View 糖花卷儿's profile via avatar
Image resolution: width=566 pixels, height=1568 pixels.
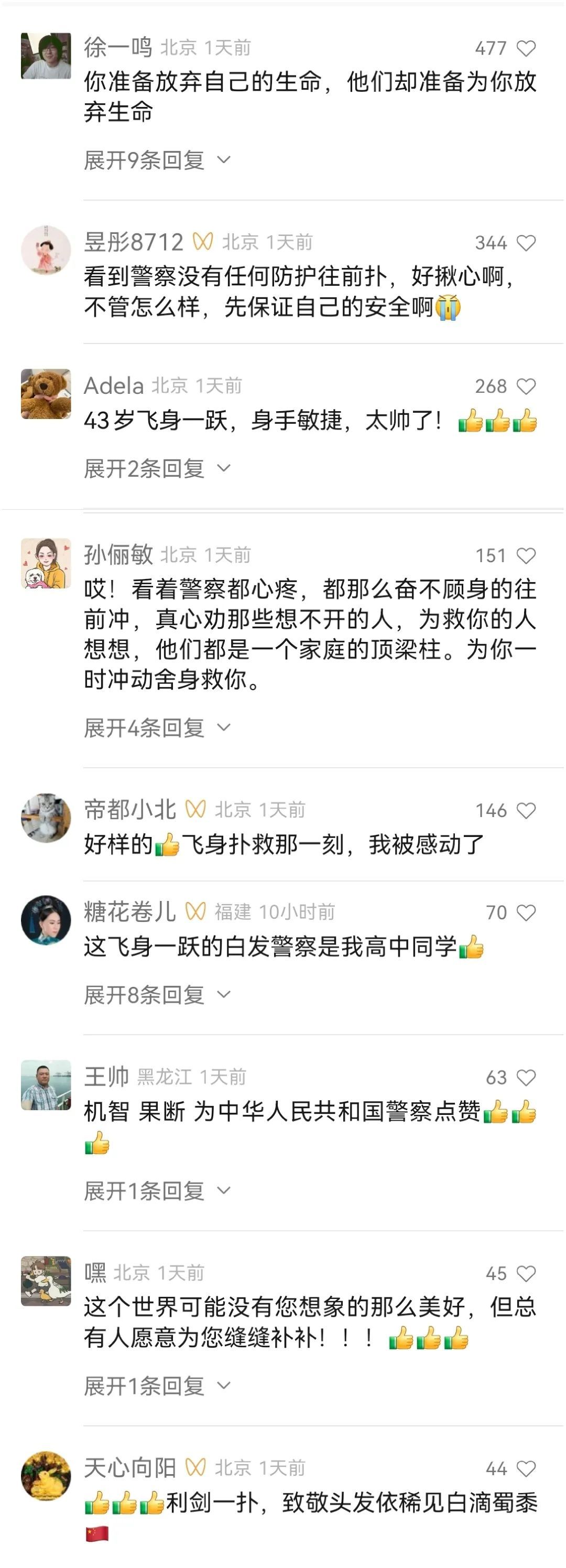coord(46,919)
